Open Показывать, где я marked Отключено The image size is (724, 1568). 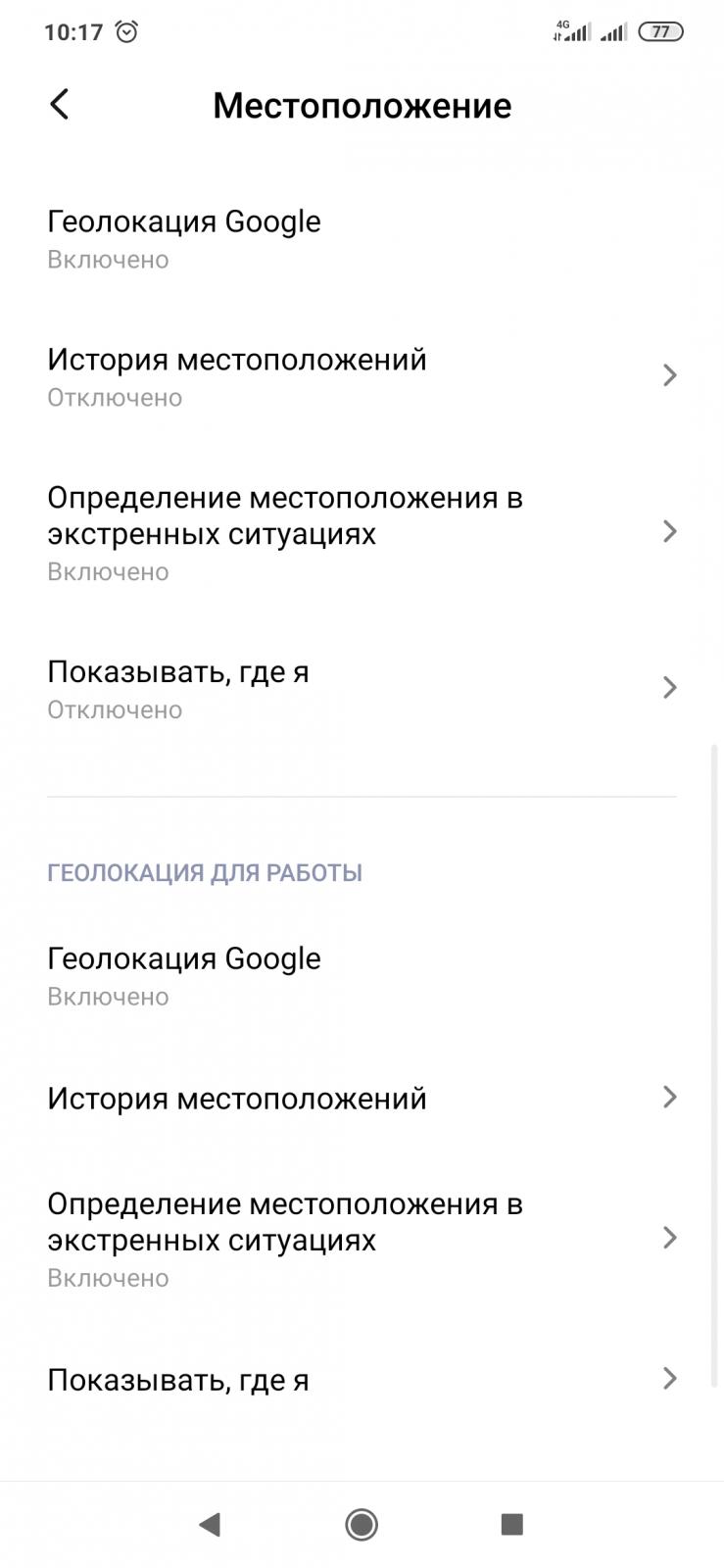click(x=362, y=689)
